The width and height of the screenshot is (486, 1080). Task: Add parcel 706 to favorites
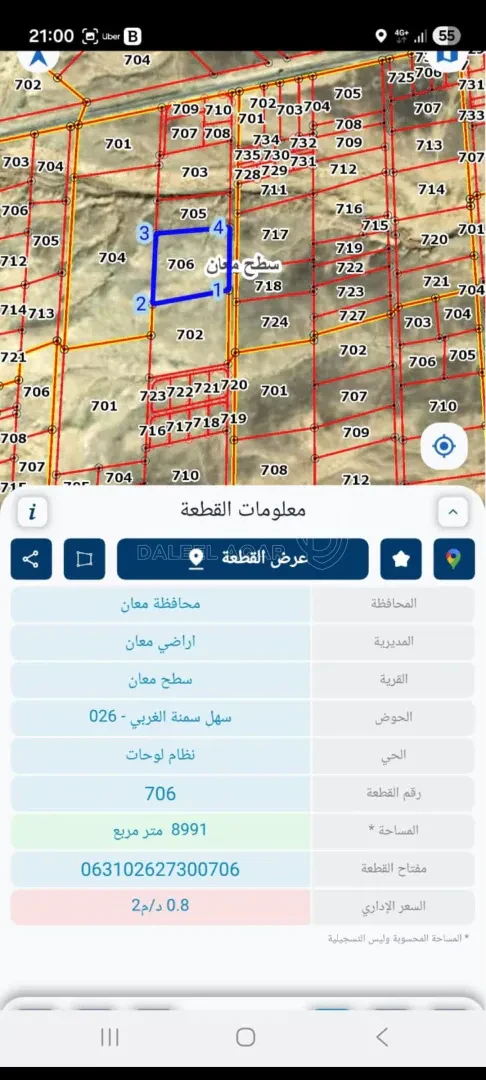(x=401, y=559)
